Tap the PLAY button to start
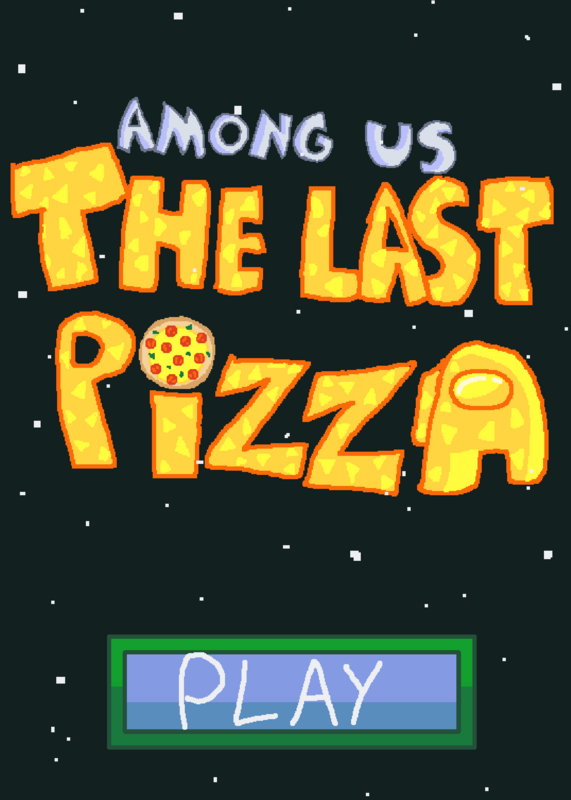571x800 pixels. pyautogui.click(x=291, y=692)
